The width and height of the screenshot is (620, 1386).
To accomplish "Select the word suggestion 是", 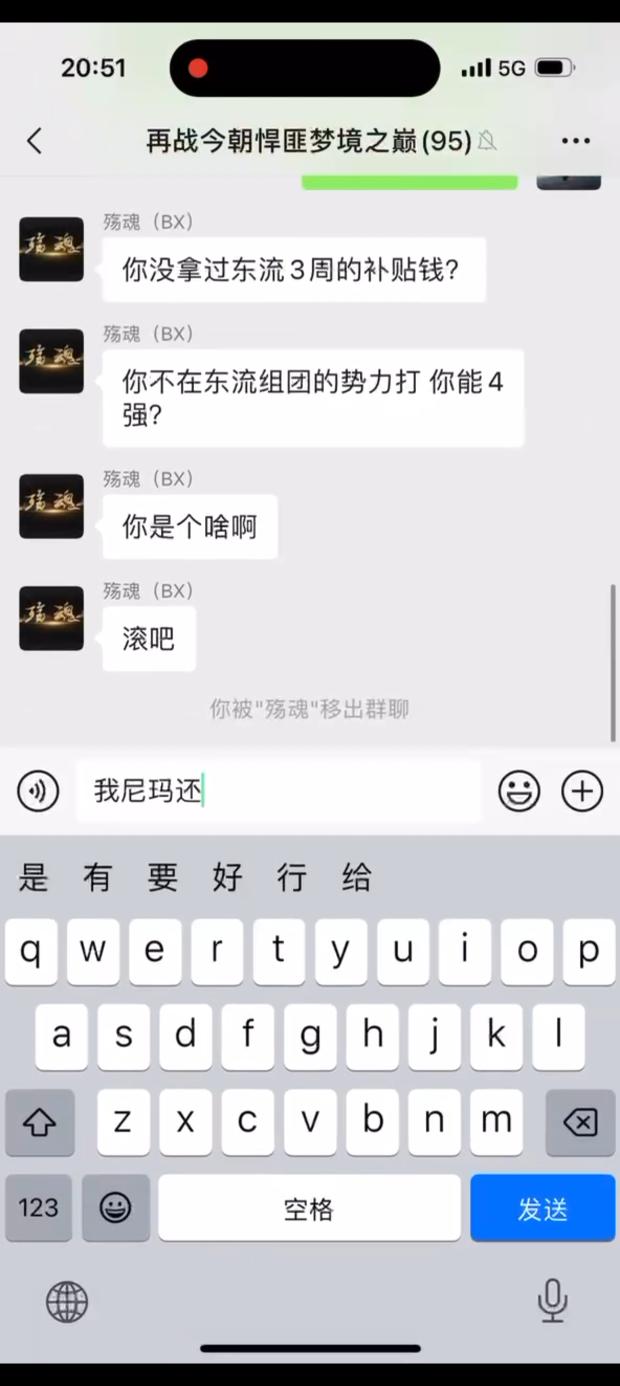I will (33, 878).
